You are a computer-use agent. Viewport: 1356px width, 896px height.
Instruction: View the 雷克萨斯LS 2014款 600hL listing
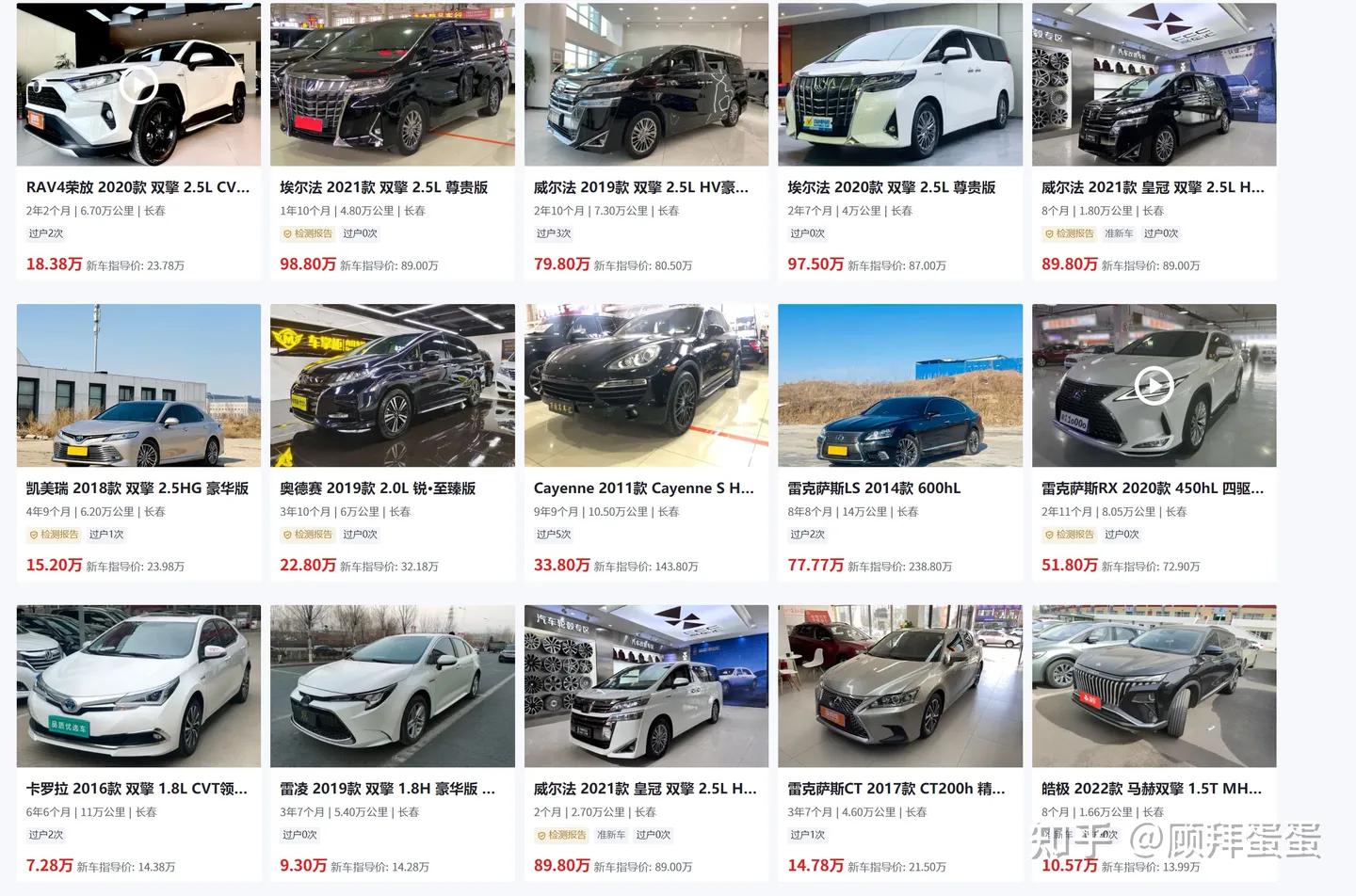pyautogui.click(x=874, y=488)
